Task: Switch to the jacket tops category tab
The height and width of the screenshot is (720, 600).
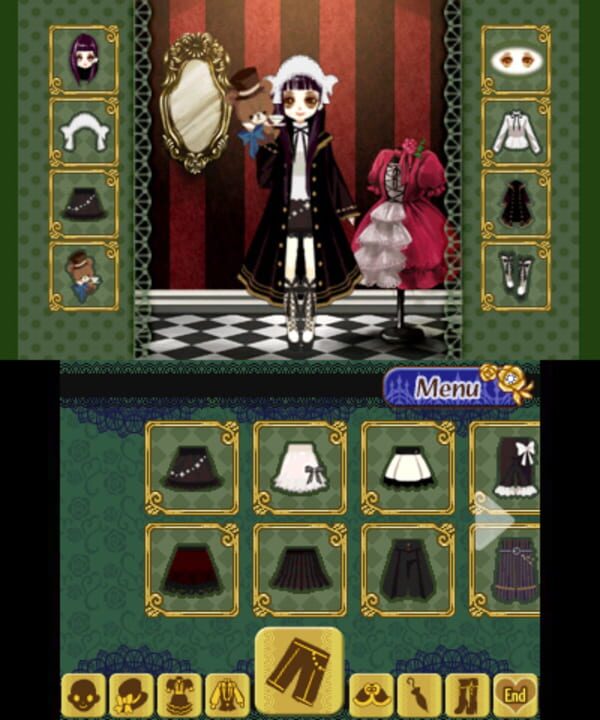Action: point(227,696)
